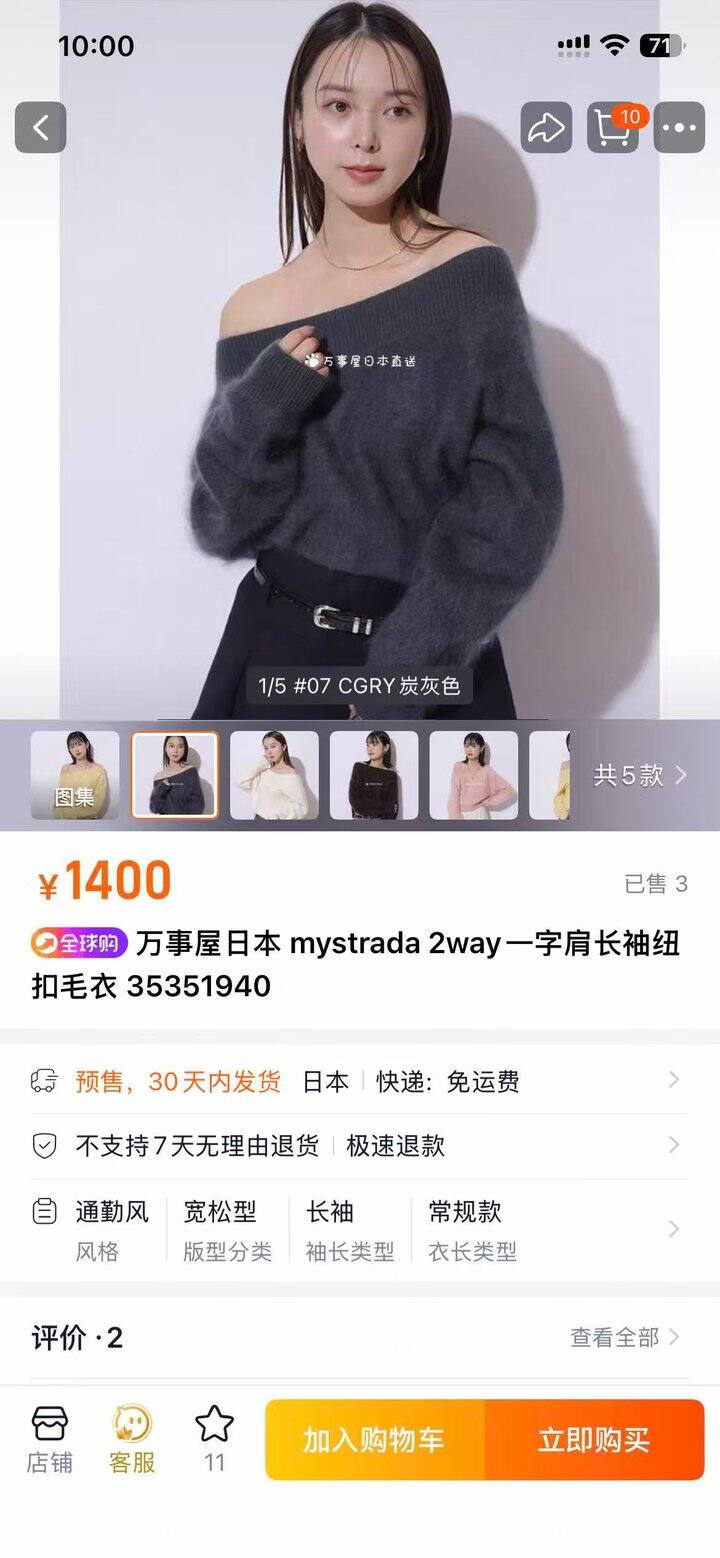Tap the 1/5 image position indicator
The width and height of the screenshot is (720, 1558).
(360, 688)
